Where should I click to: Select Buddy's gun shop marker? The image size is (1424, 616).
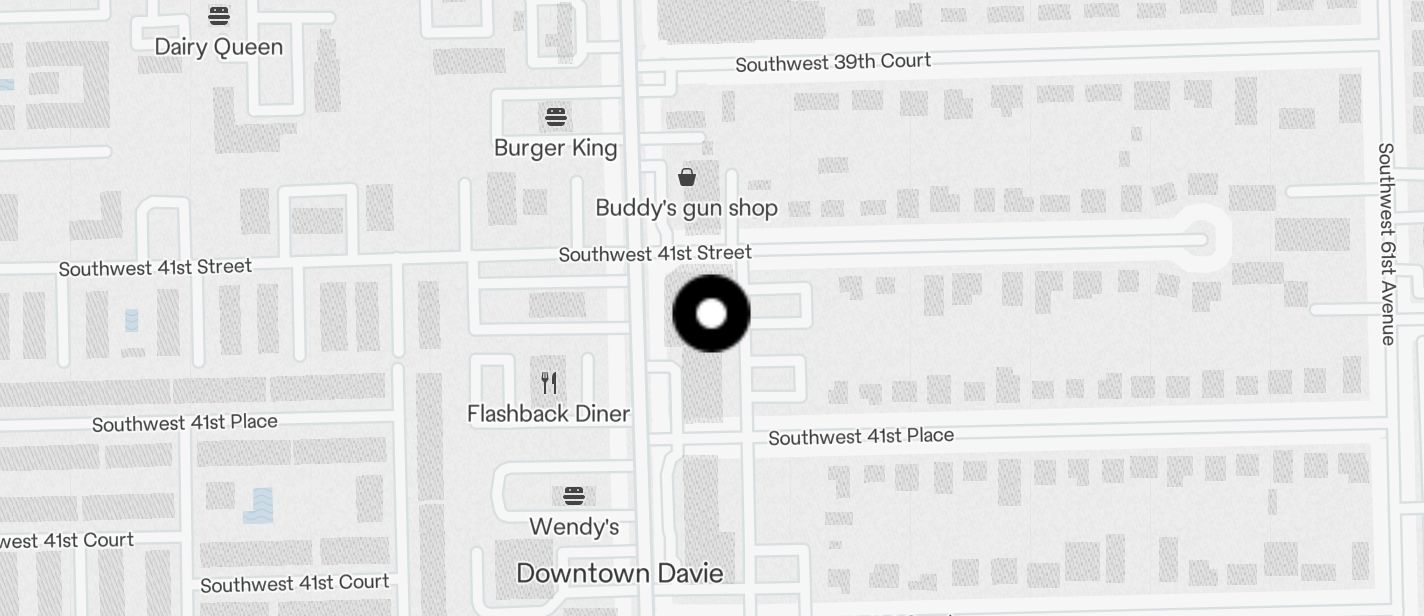tap(687, 178)
